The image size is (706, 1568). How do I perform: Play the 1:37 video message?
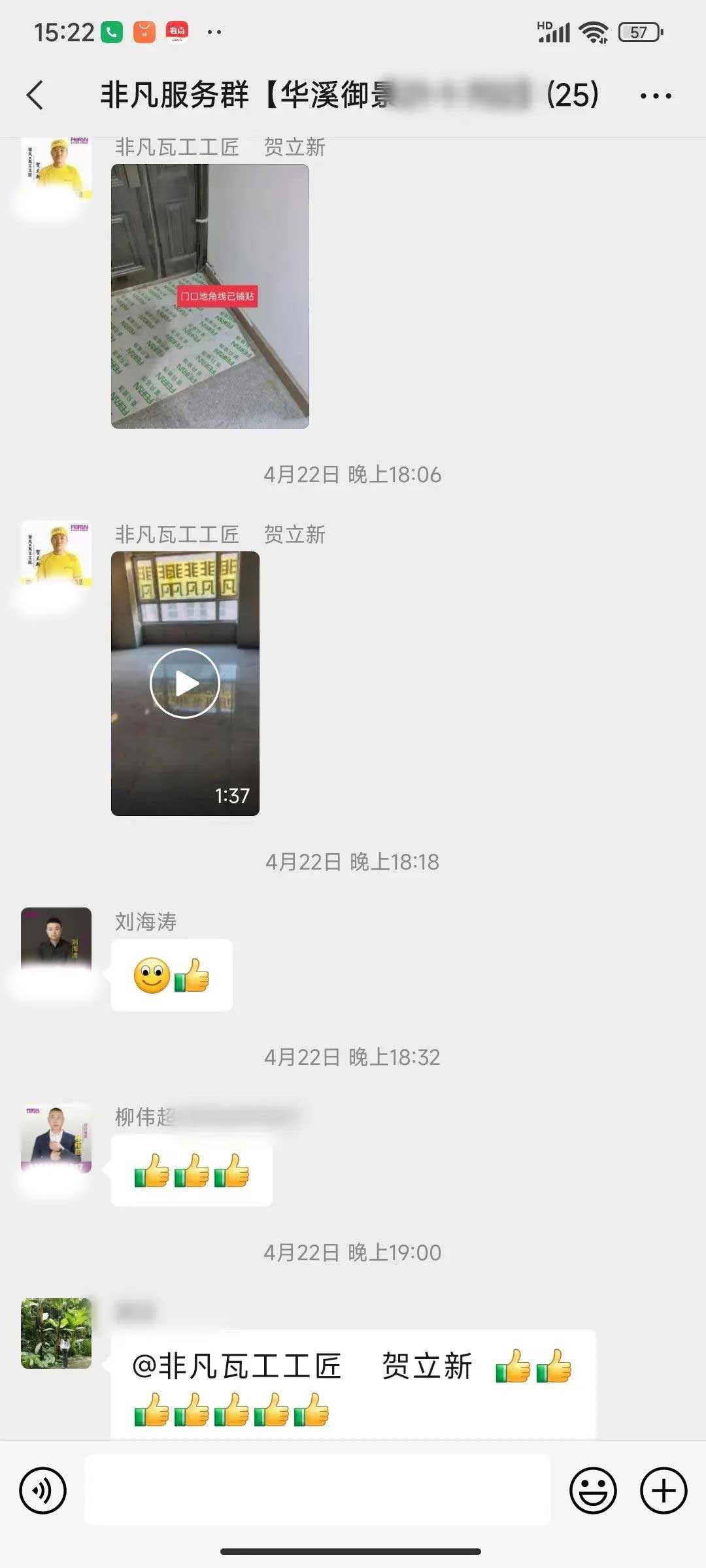[185, 683]
